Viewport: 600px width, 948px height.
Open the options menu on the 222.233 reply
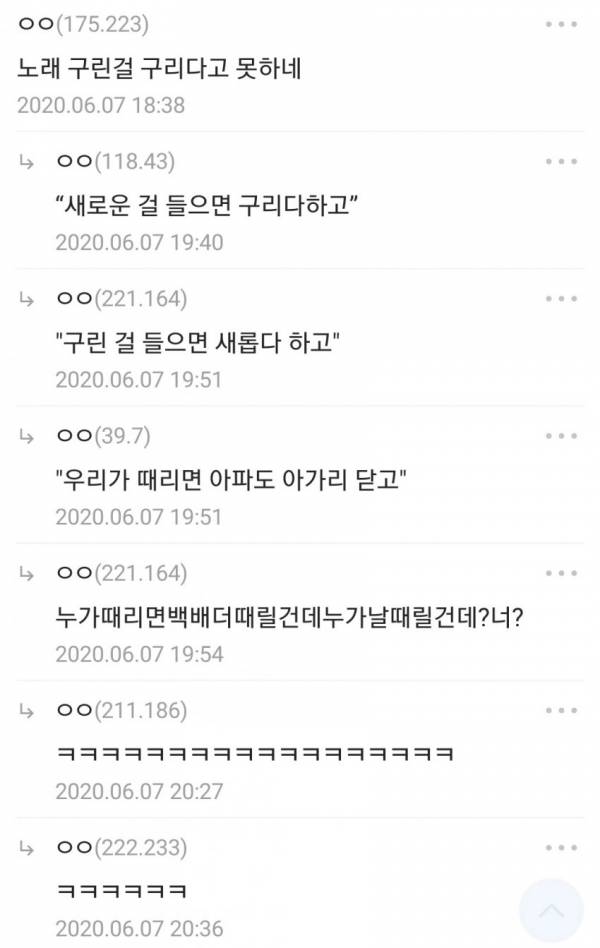pyautogui.click(x=561, y=848)
